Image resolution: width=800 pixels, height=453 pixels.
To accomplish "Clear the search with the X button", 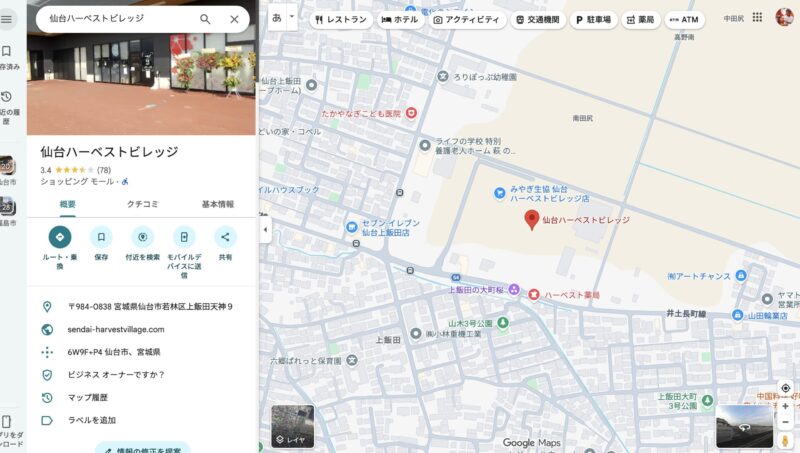I will pos(234,19).
